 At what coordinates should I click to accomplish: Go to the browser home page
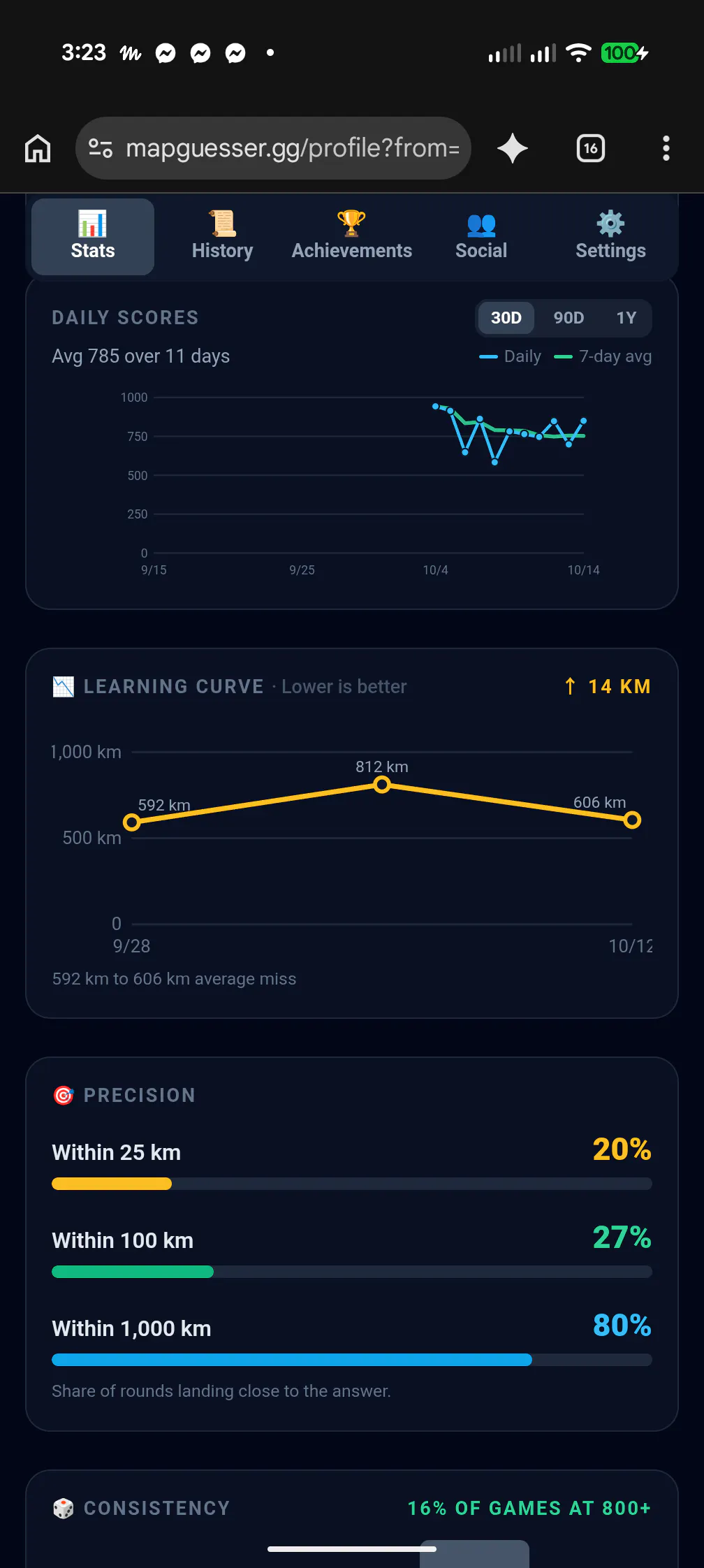point(38,148)
